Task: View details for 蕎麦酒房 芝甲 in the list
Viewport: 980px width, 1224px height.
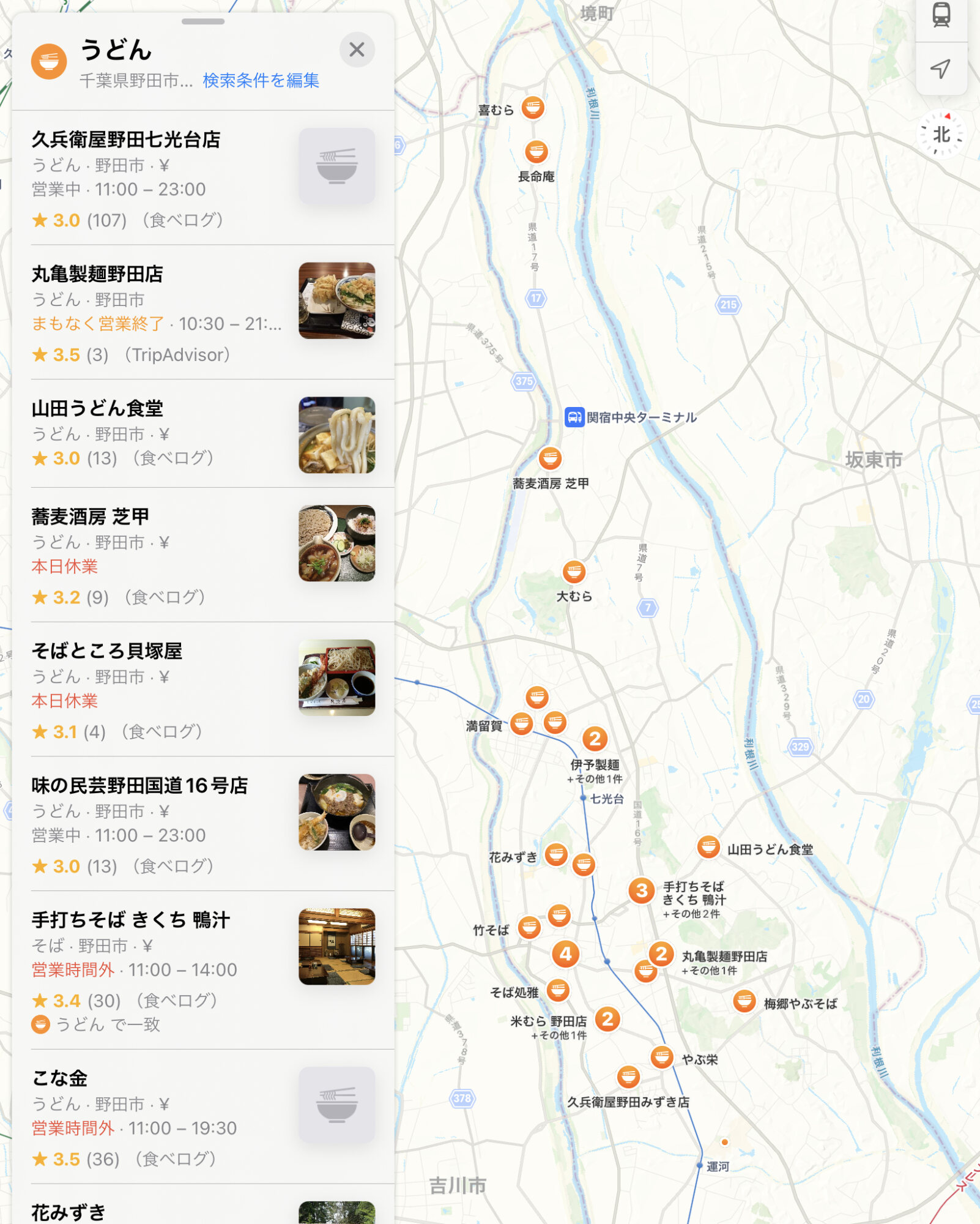Action: 203,555
